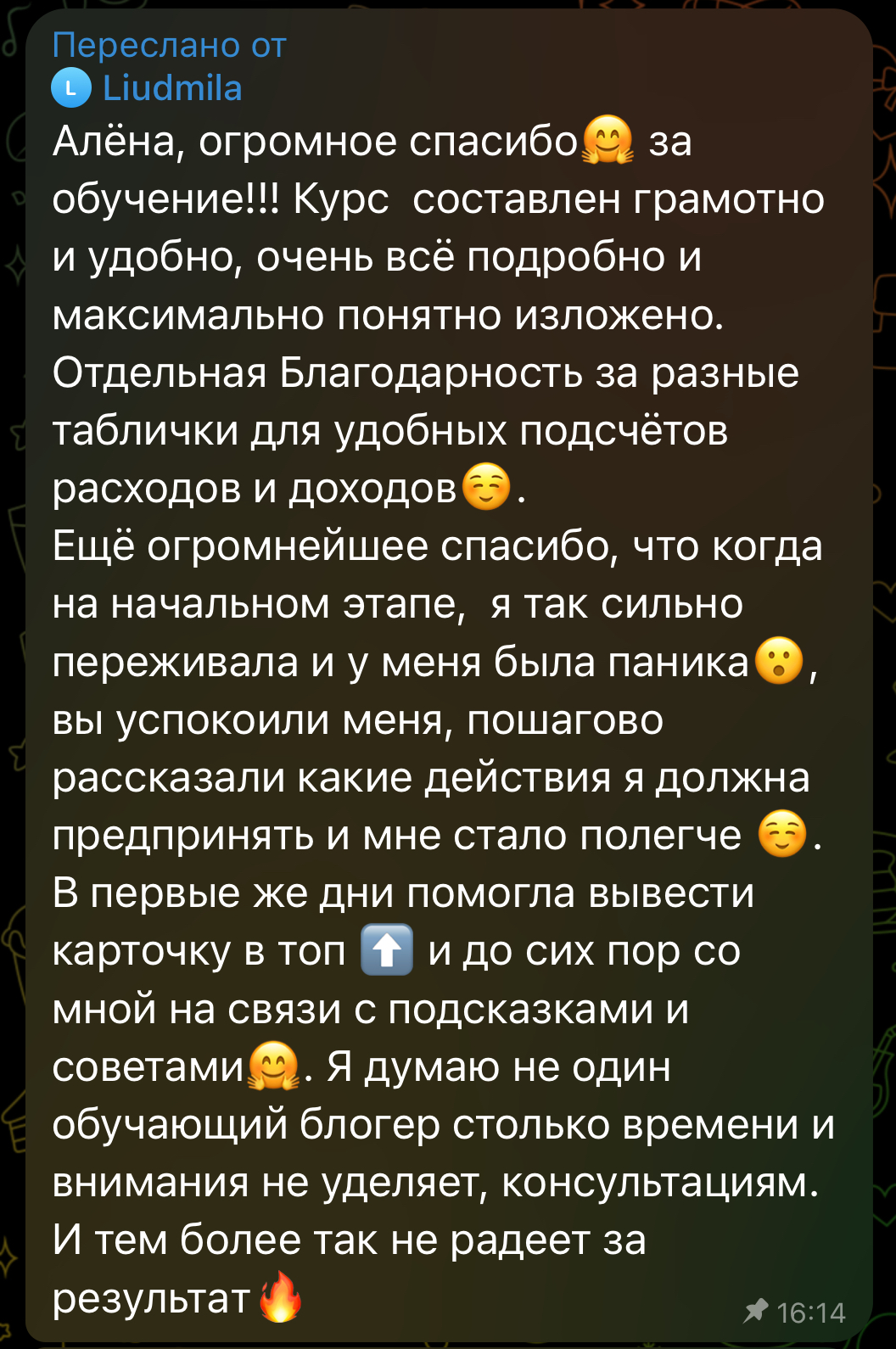
Task: Open forwarded sender Liudmila's profile
Action: tap(171, 88)
